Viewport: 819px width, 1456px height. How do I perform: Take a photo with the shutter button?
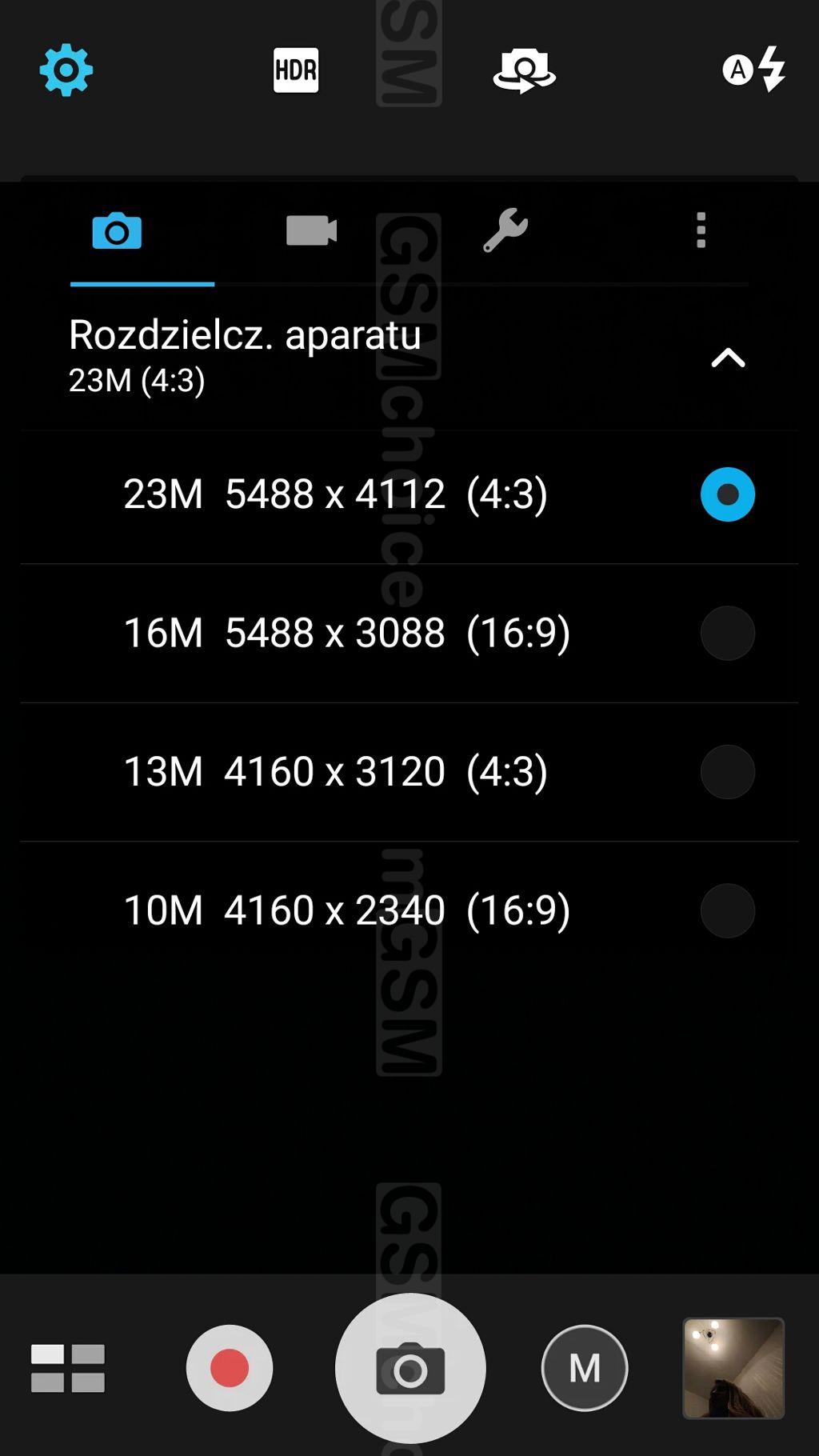pos(410,1368)
